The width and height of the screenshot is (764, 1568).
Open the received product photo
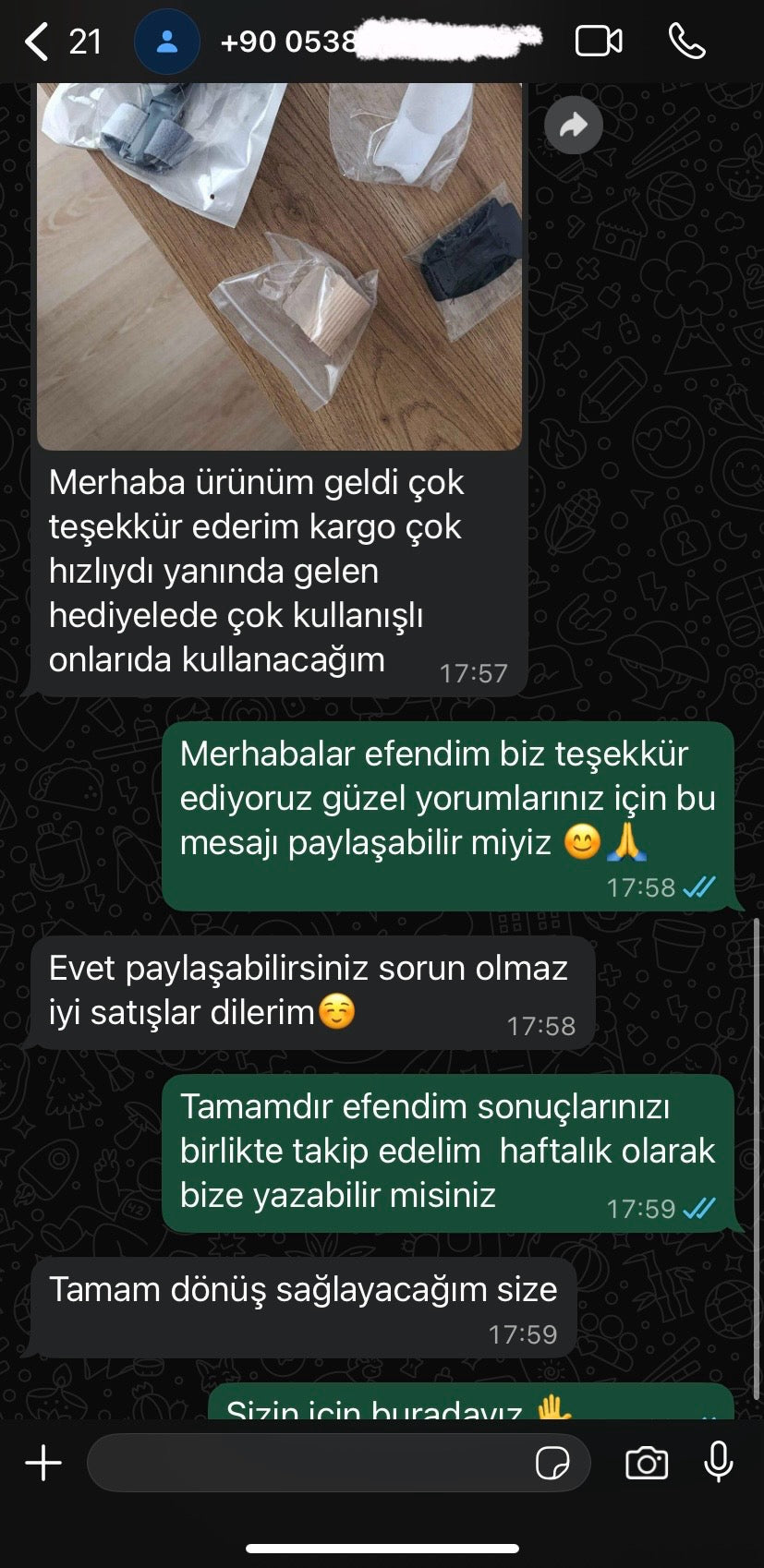tap(279, 268)
